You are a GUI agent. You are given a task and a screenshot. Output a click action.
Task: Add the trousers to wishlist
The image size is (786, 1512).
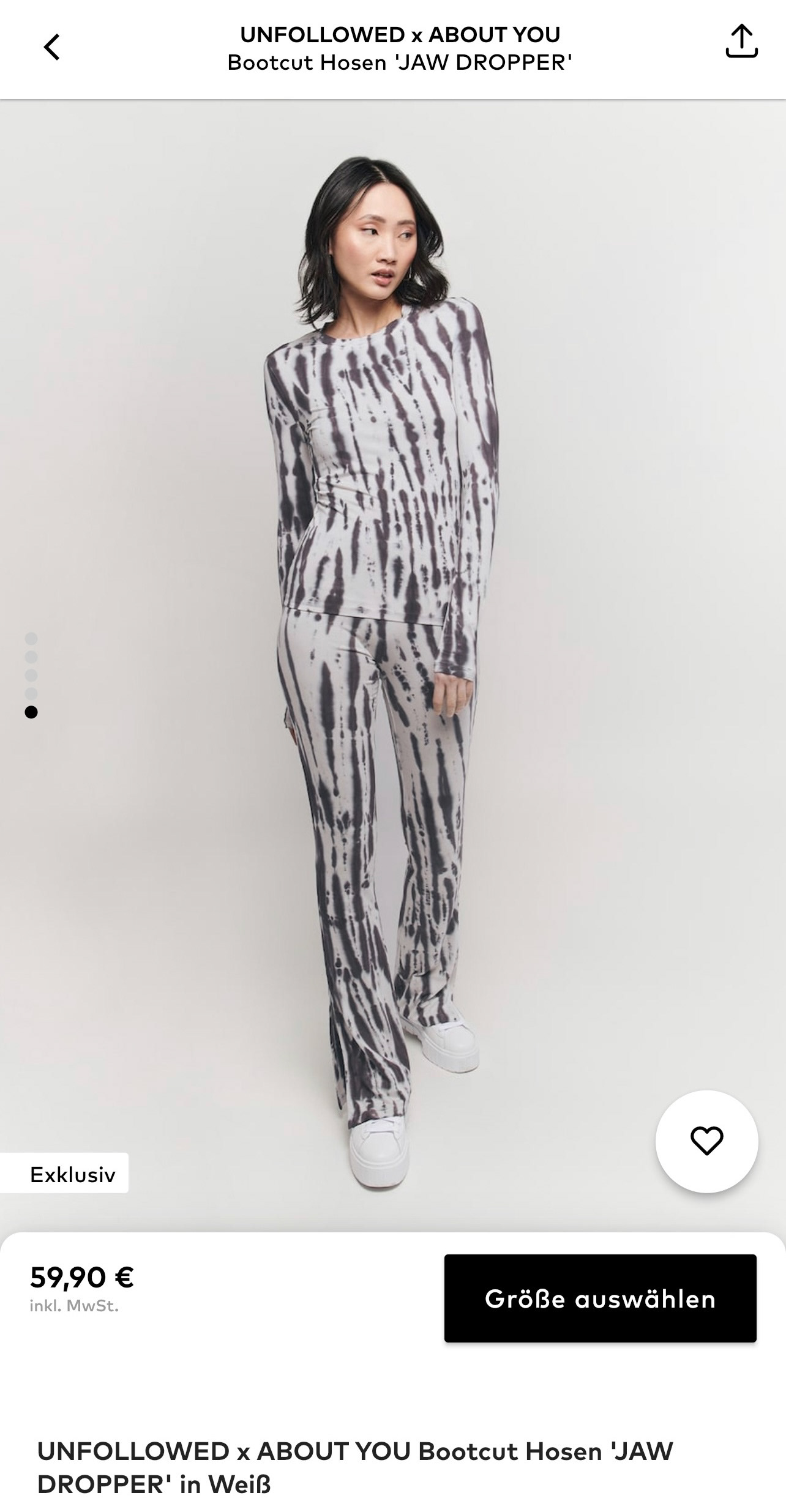pos(706,1141)
